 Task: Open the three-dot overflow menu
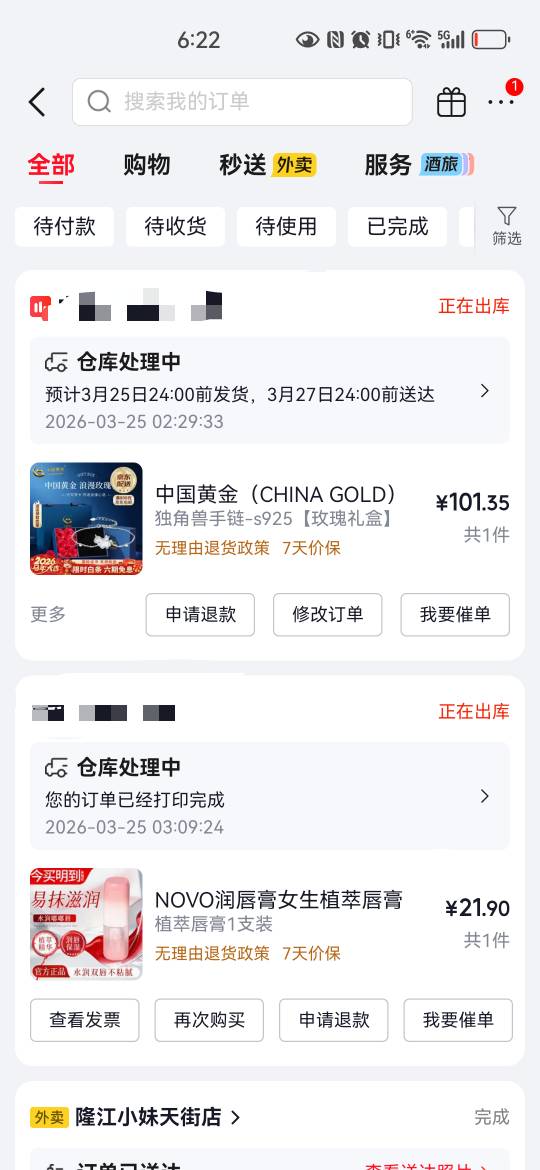[x=500, y=102]
